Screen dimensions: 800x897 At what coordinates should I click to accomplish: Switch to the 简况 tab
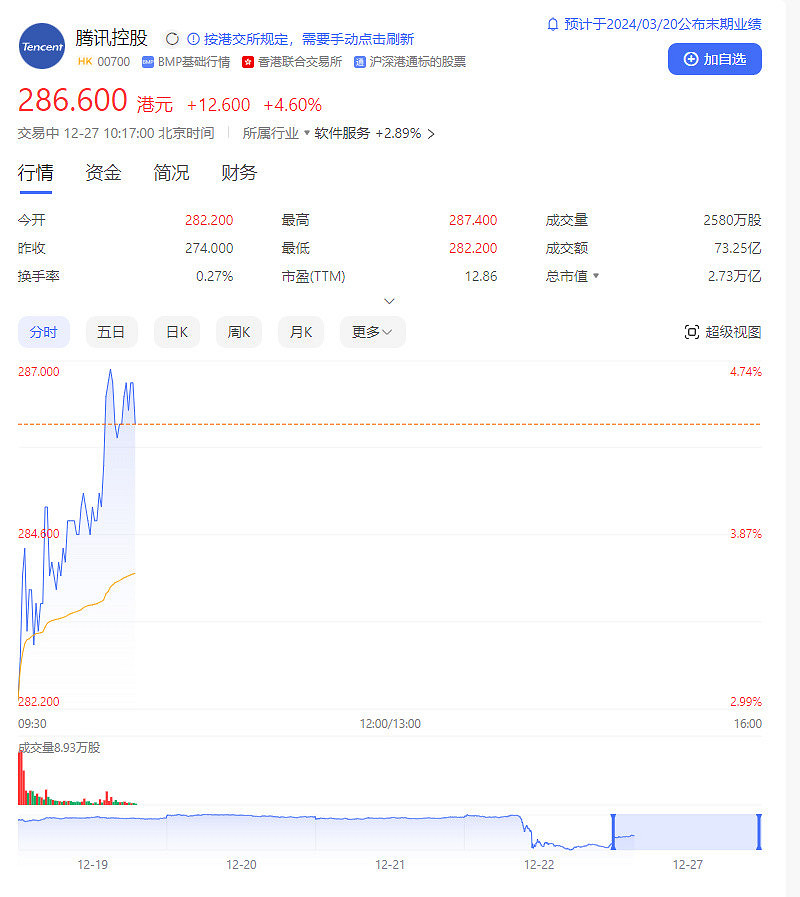click(170, 172)
